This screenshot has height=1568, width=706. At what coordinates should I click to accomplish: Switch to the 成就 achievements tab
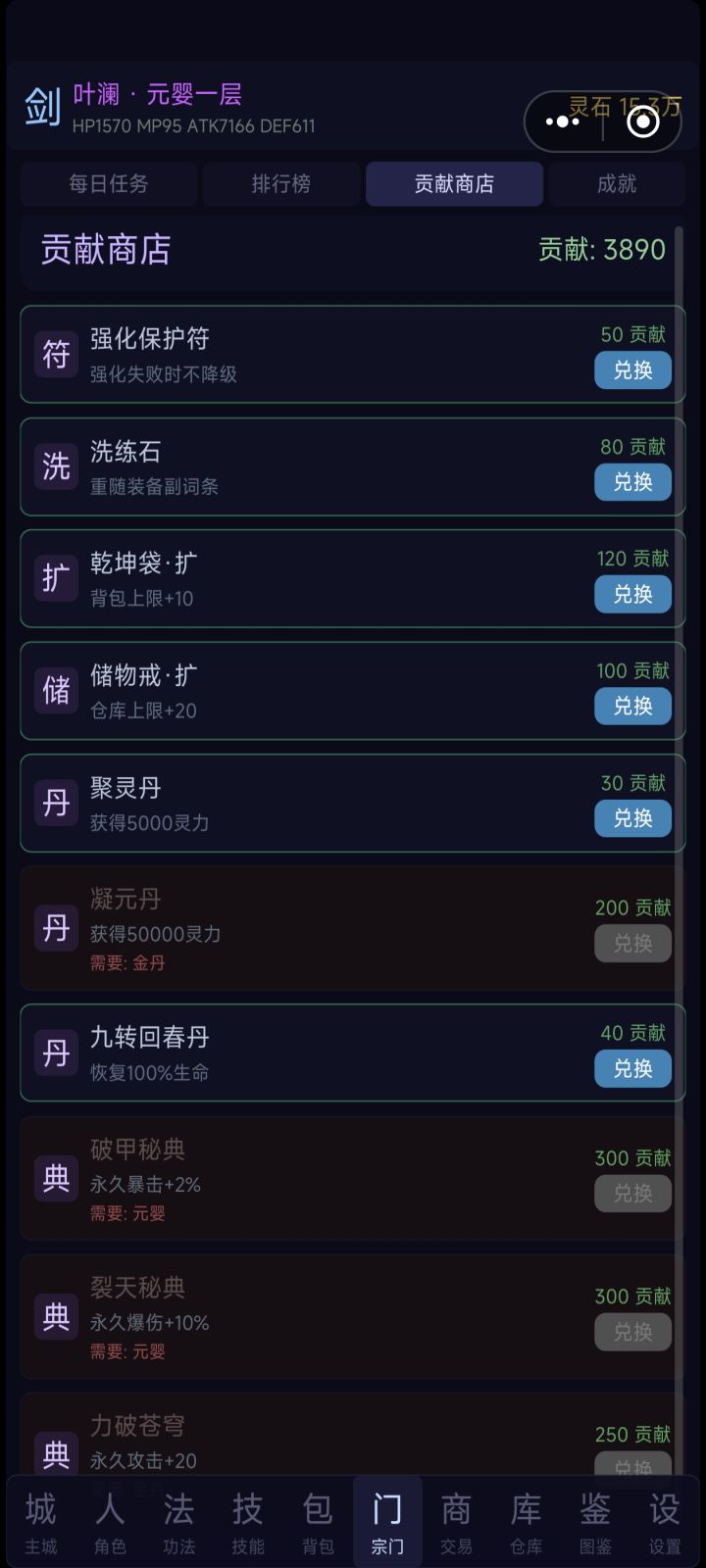pyautogui.click(x=616, y=183)
